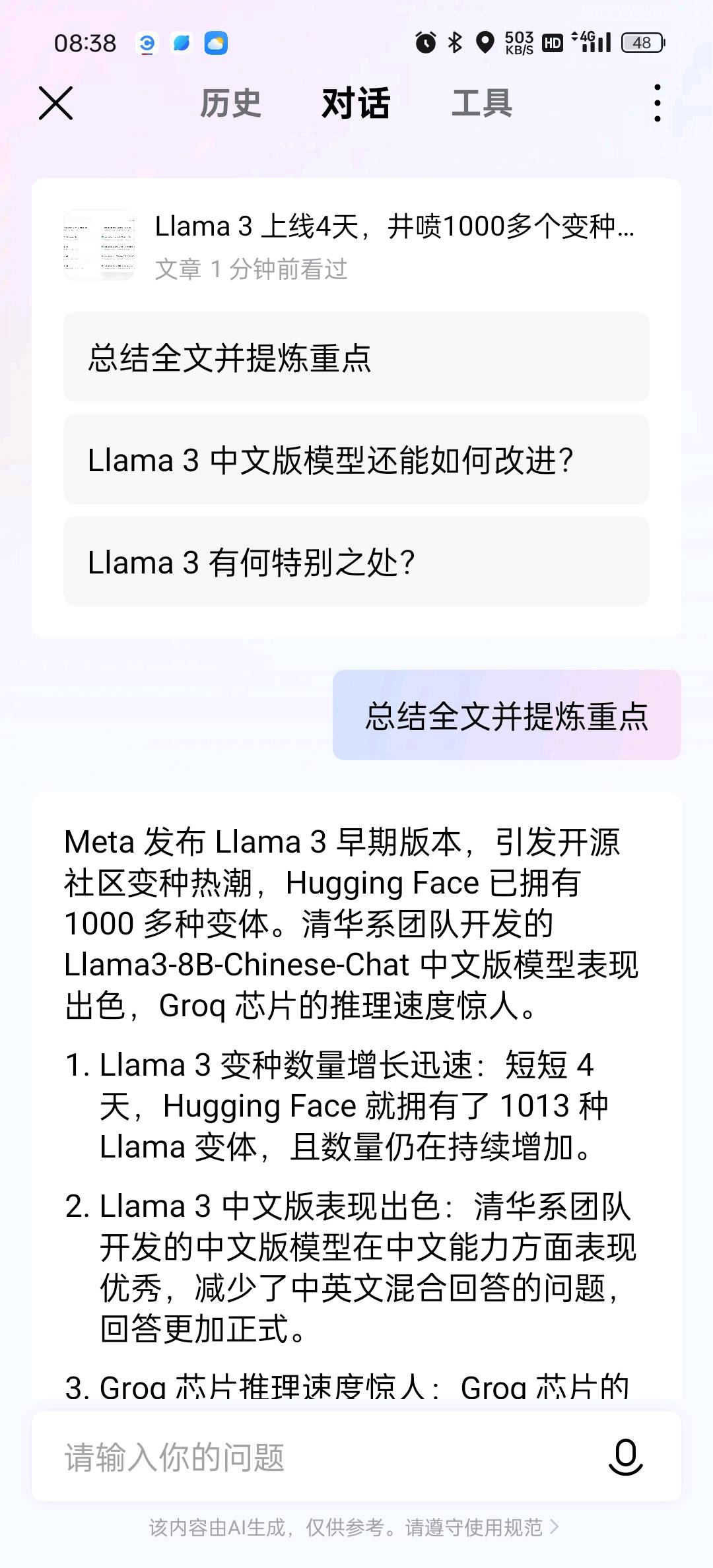Select the 对话 tab
Viewport: 713px width, 1568px height.
[x=356, y=104]
